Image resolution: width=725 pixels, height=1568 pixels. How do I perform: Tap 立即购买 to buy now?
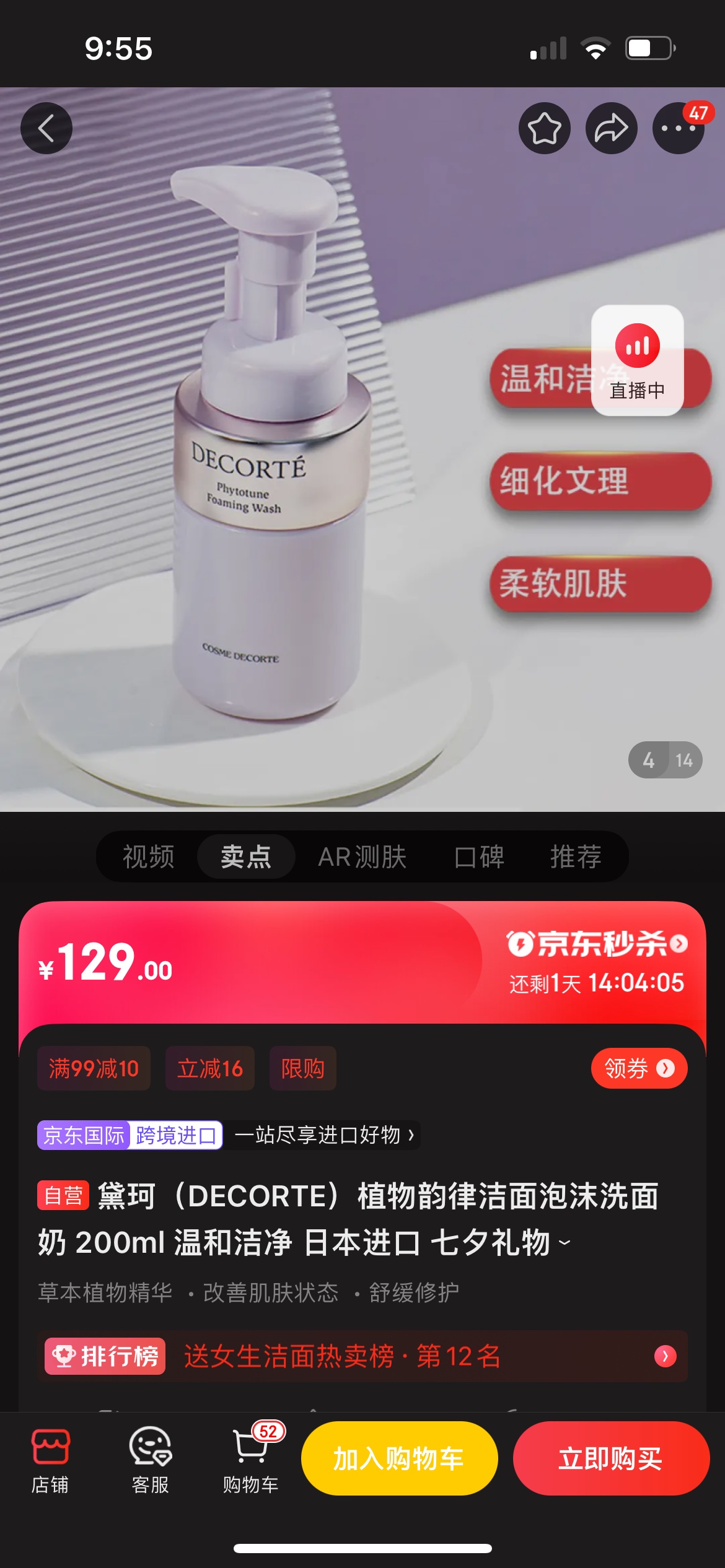click(610, 1458)
